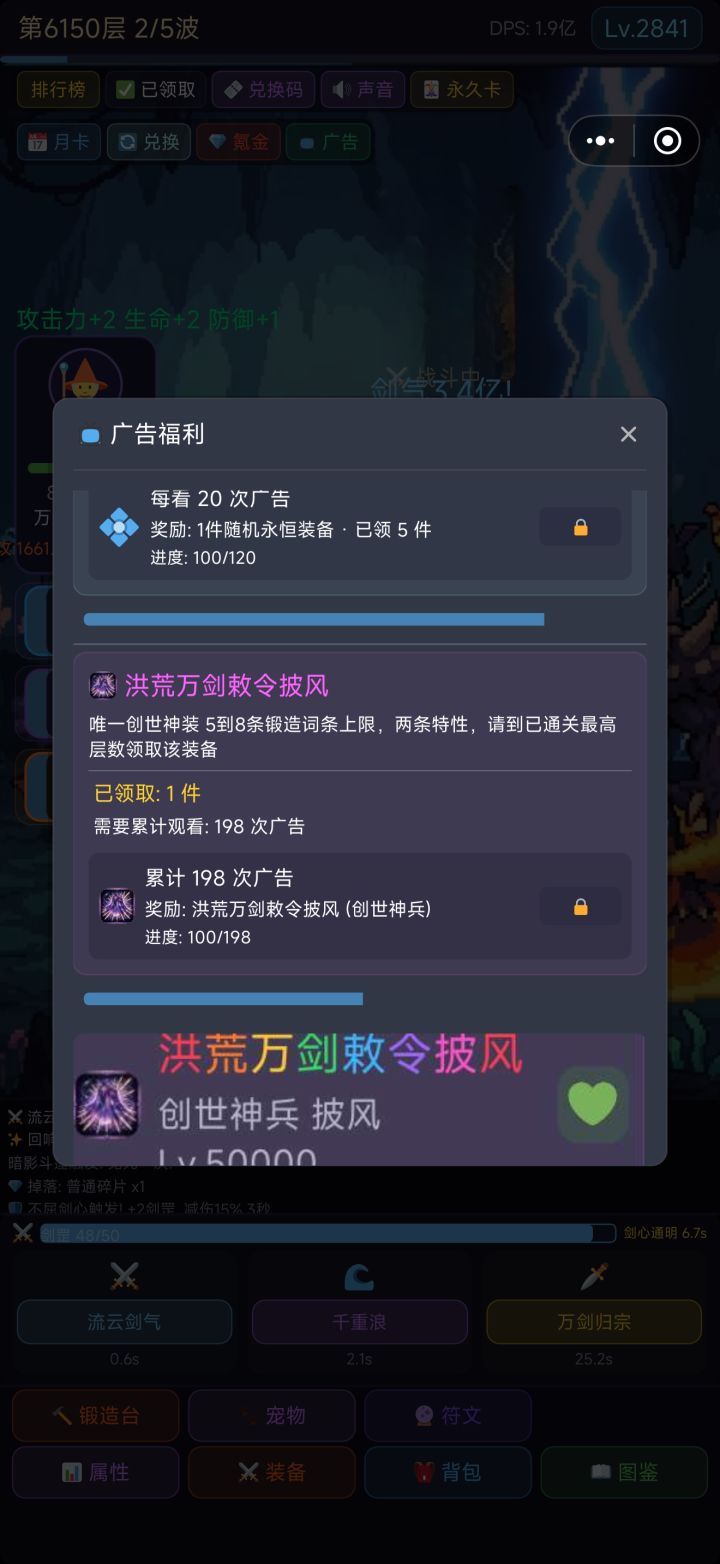
Task: Open the 背包 backpack panel
Action: (x=448, y=1473)
